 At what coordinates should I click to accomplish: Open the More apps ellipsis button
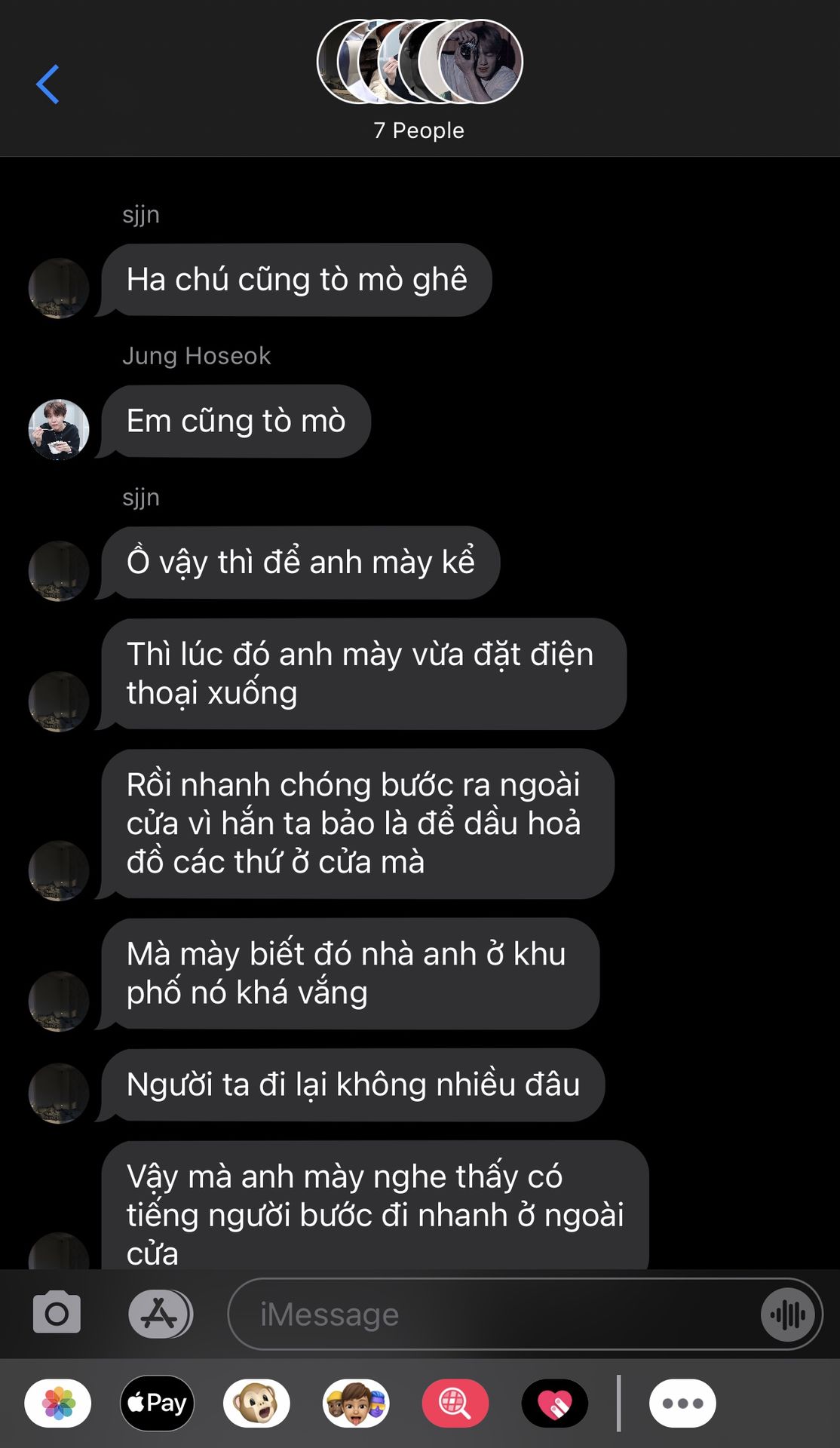(682, 1404)
